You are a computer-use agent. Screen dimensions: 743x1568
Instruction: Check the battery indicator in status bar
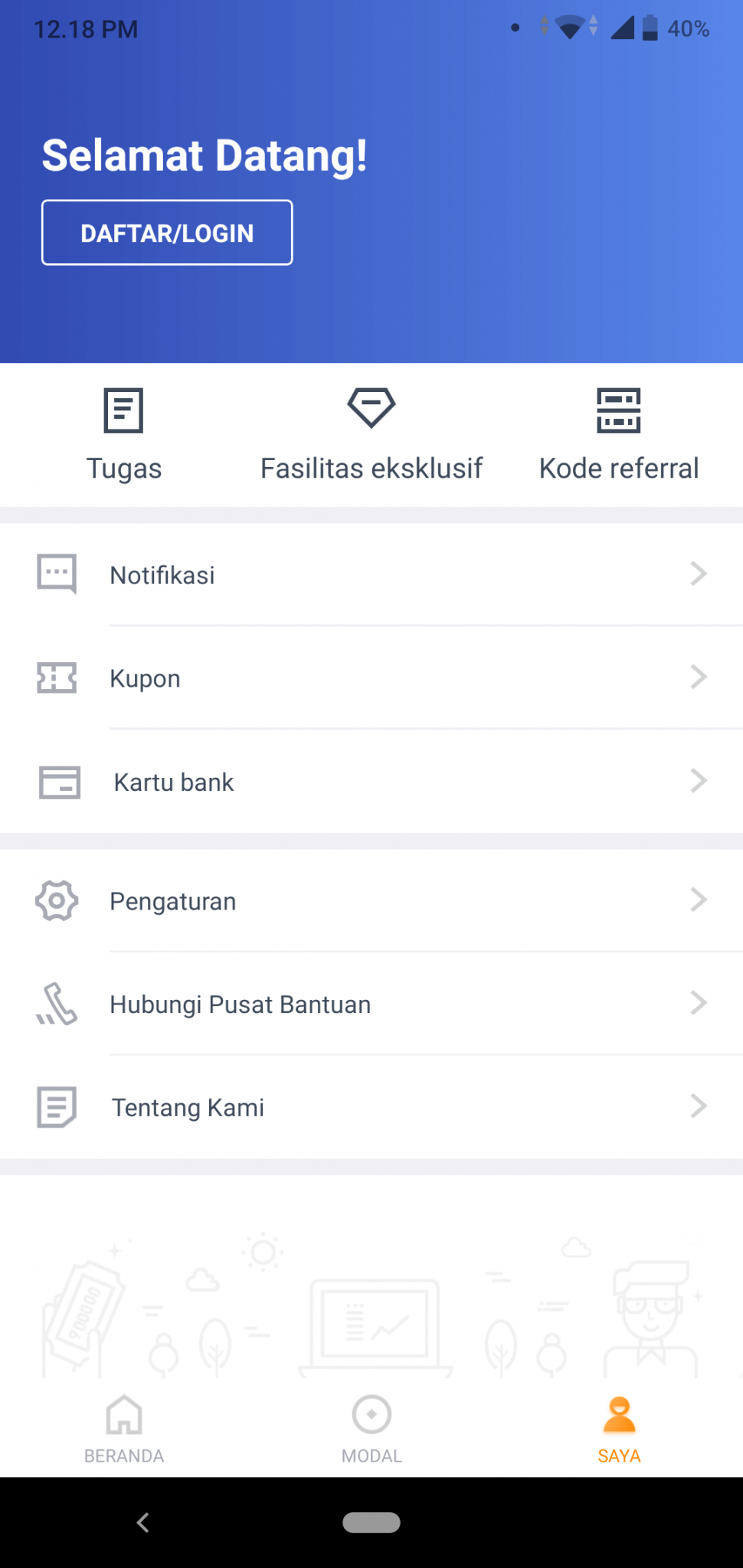click(650, 28)
